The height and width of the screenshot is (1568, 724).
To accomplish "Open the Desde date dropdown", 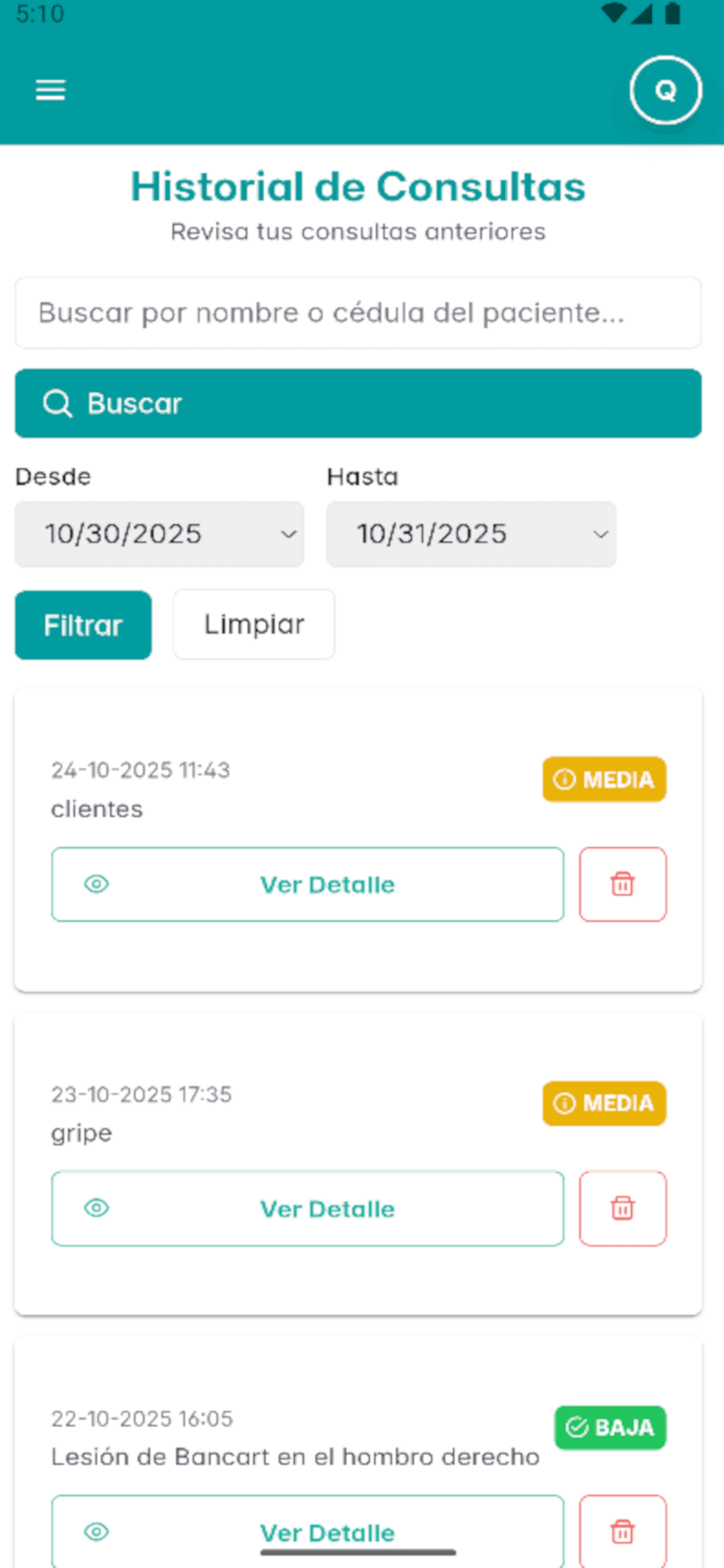I will [x=290, y=534].
